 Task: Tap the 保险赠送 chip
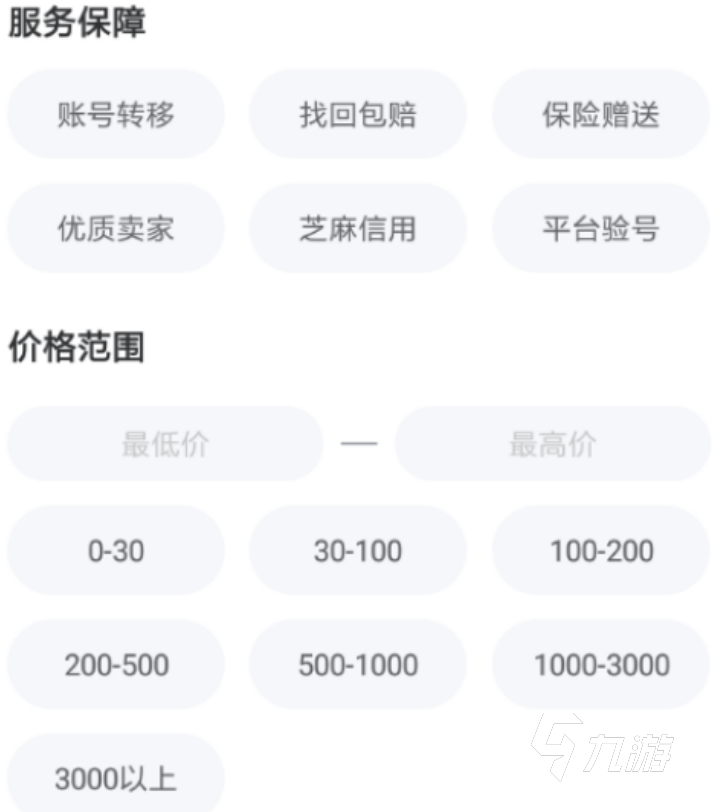601,115
